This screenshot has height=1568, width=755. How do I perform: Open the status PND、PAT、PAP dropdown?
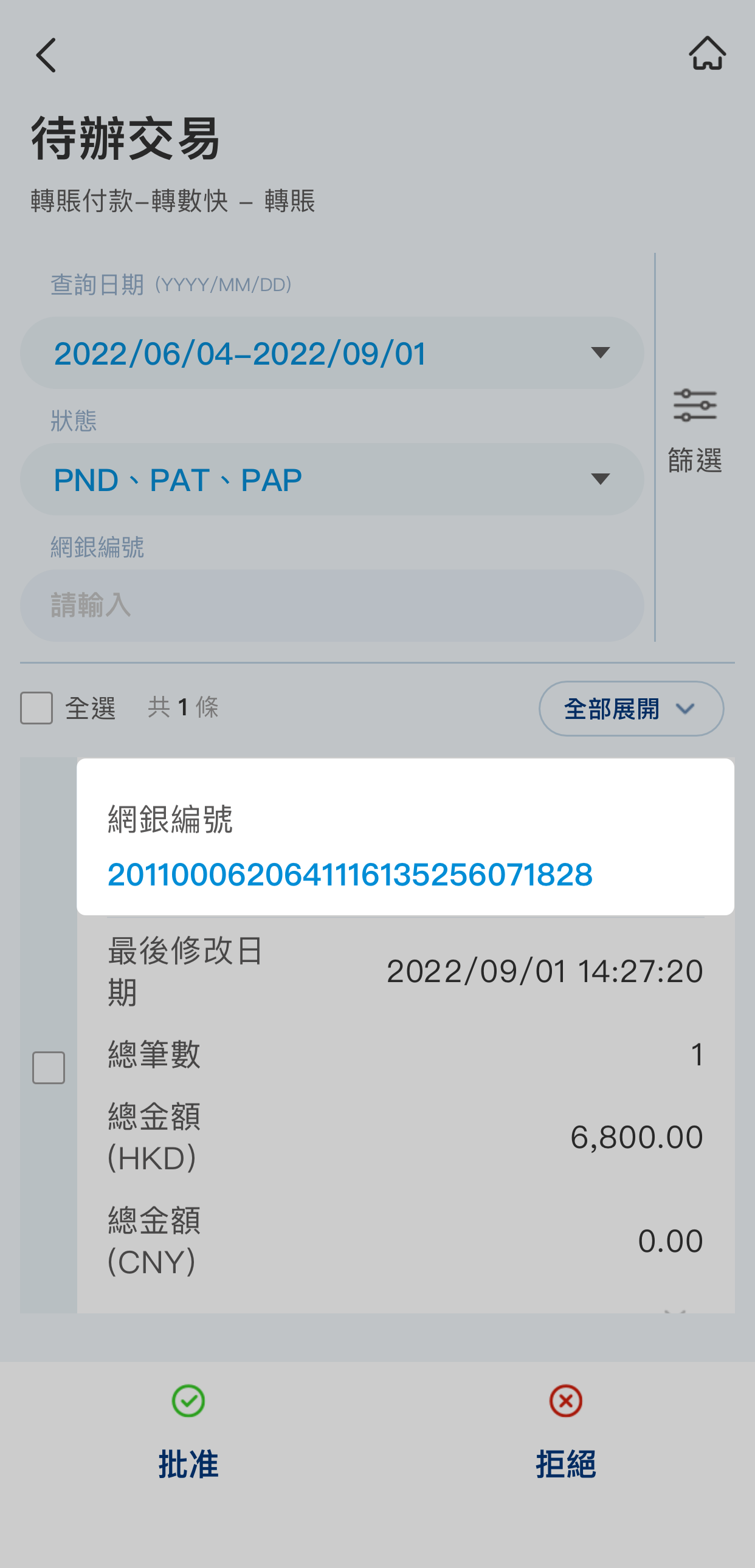332,480
